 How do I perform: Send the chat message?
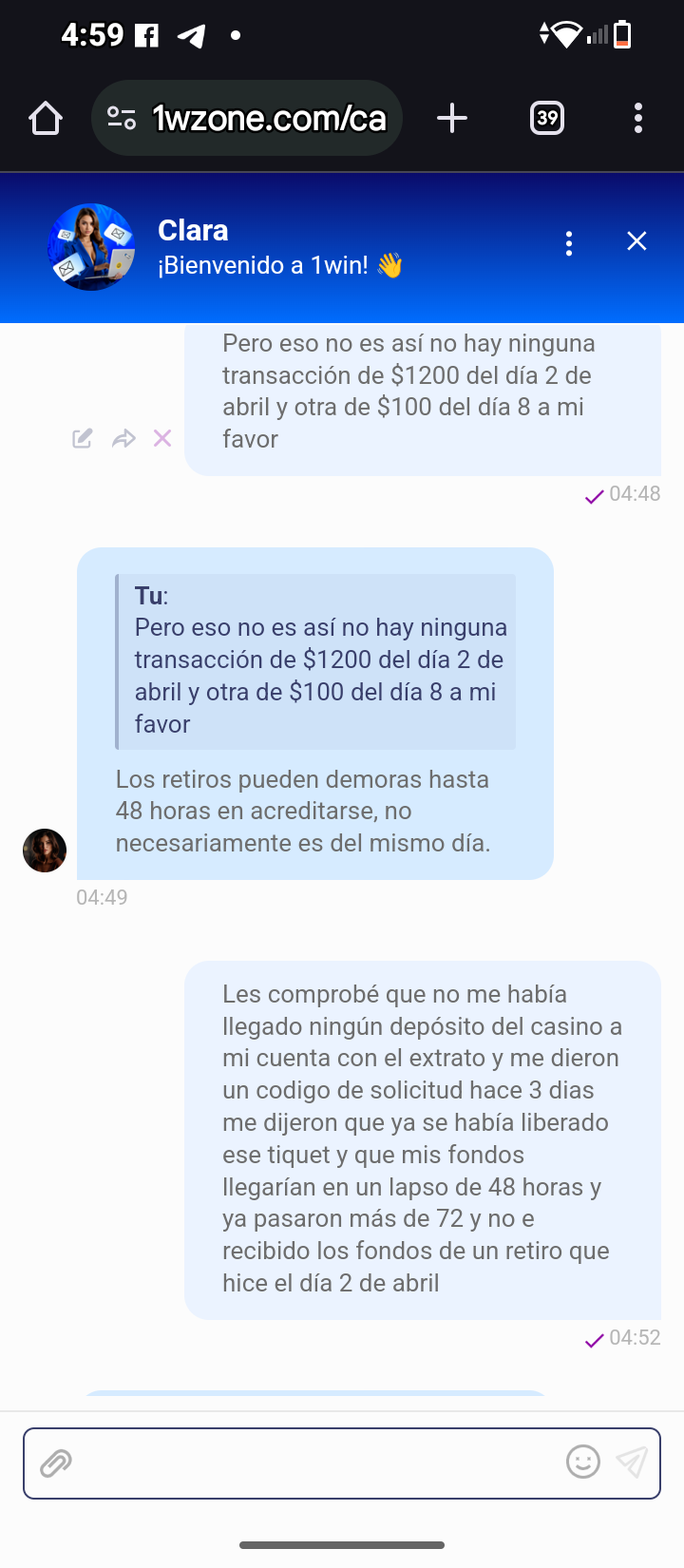(632, 1462)
